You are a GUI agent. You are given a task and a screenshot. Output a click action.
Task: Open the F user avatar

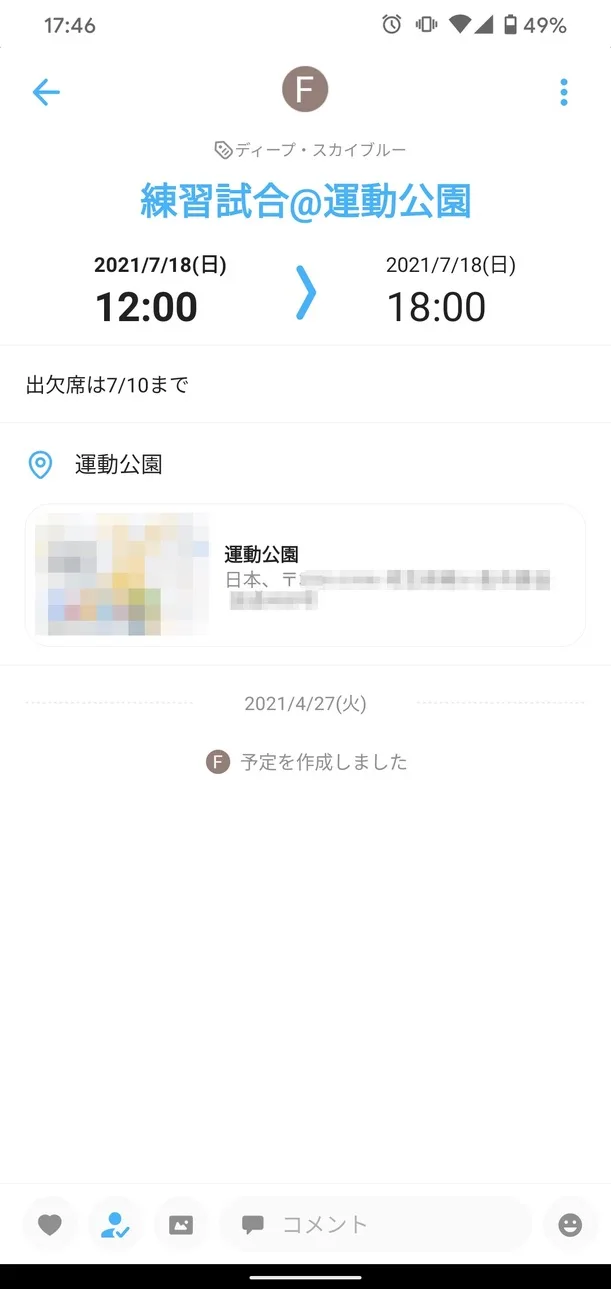305,92
